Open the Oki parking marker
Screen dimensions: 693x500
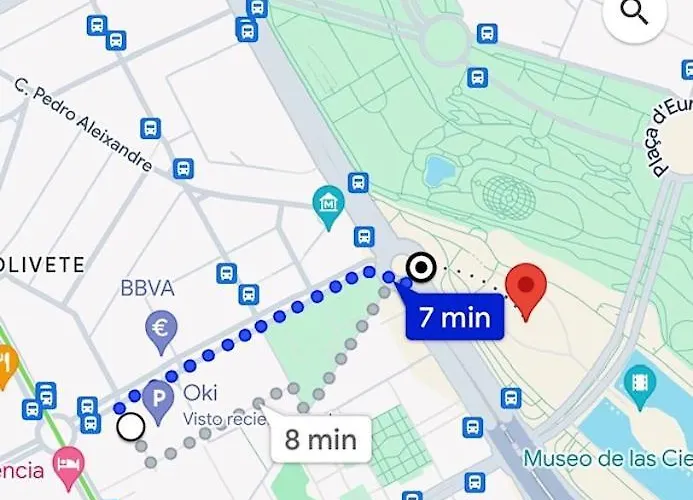(157, 399)
